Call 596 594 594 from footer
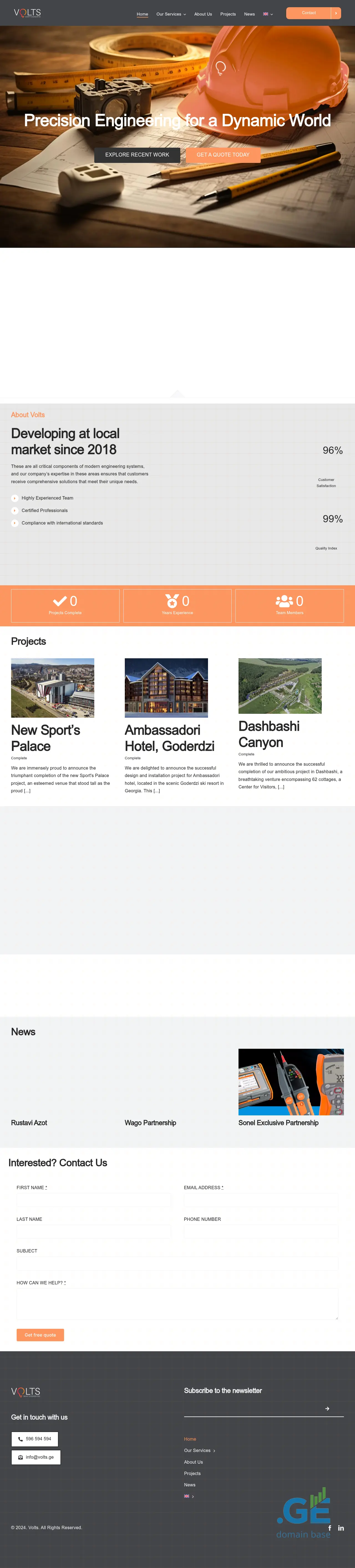355x1568 pixels. (35, 1439)
